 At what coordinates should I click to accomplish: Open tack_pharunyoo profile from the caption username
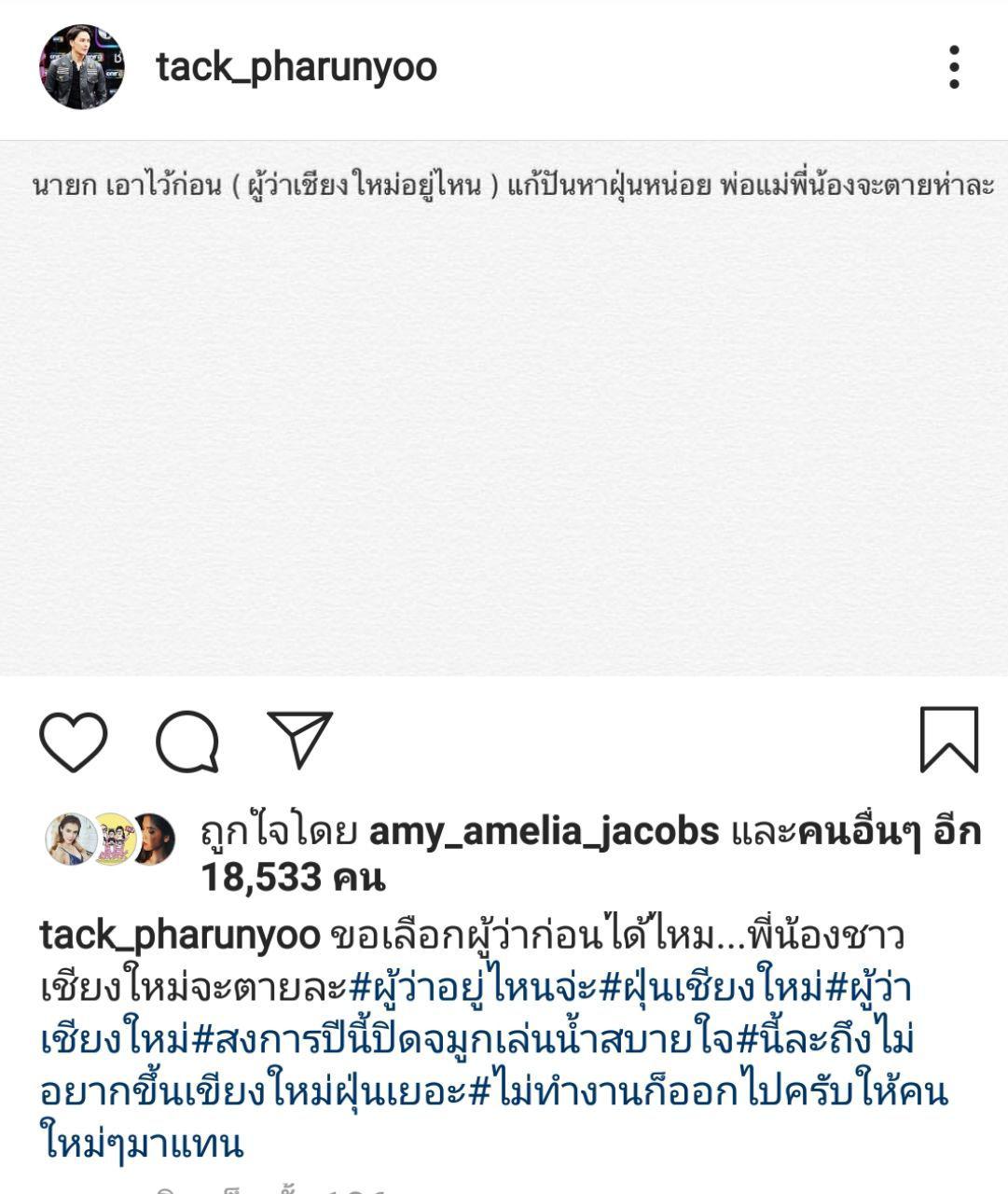pos(179,936)
